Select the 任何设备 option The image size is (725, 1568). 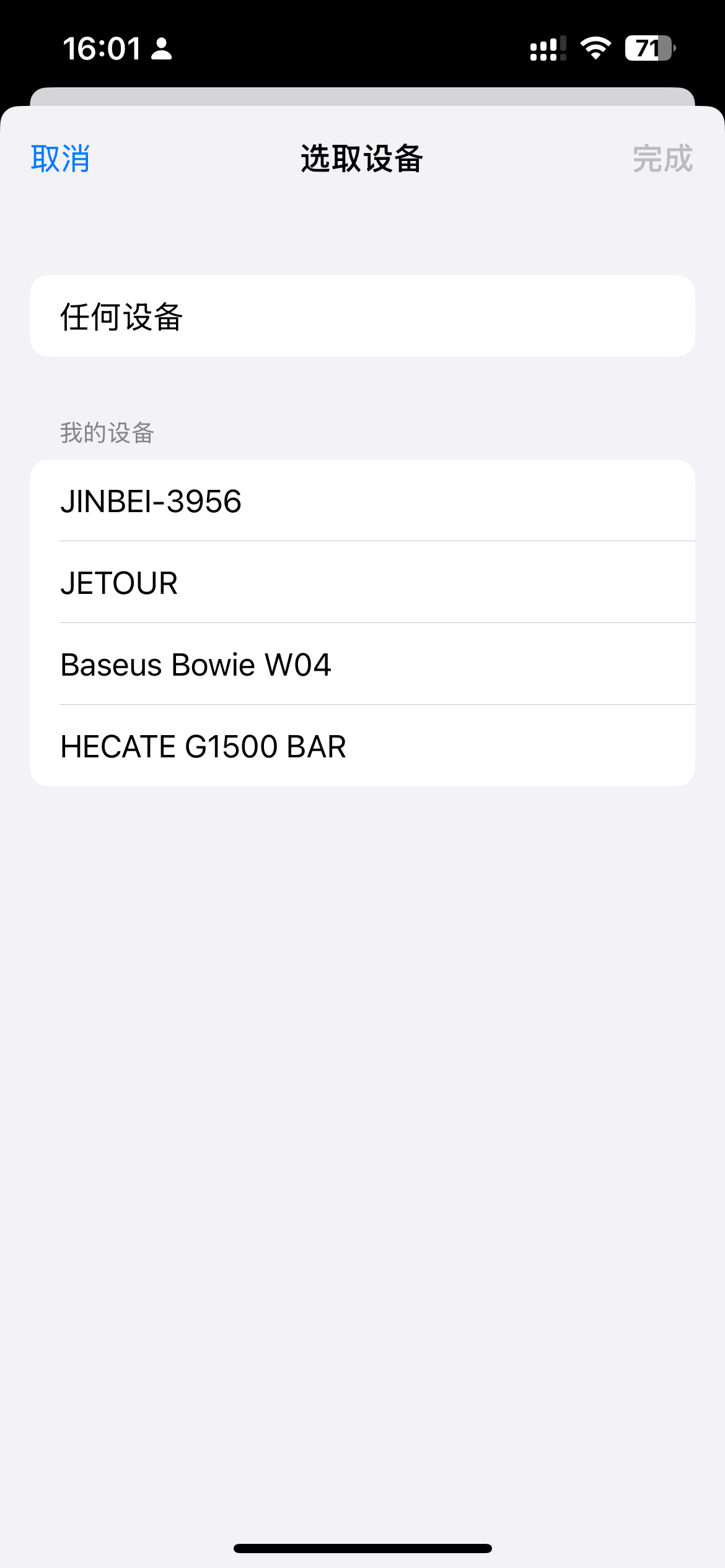[362, 316]
